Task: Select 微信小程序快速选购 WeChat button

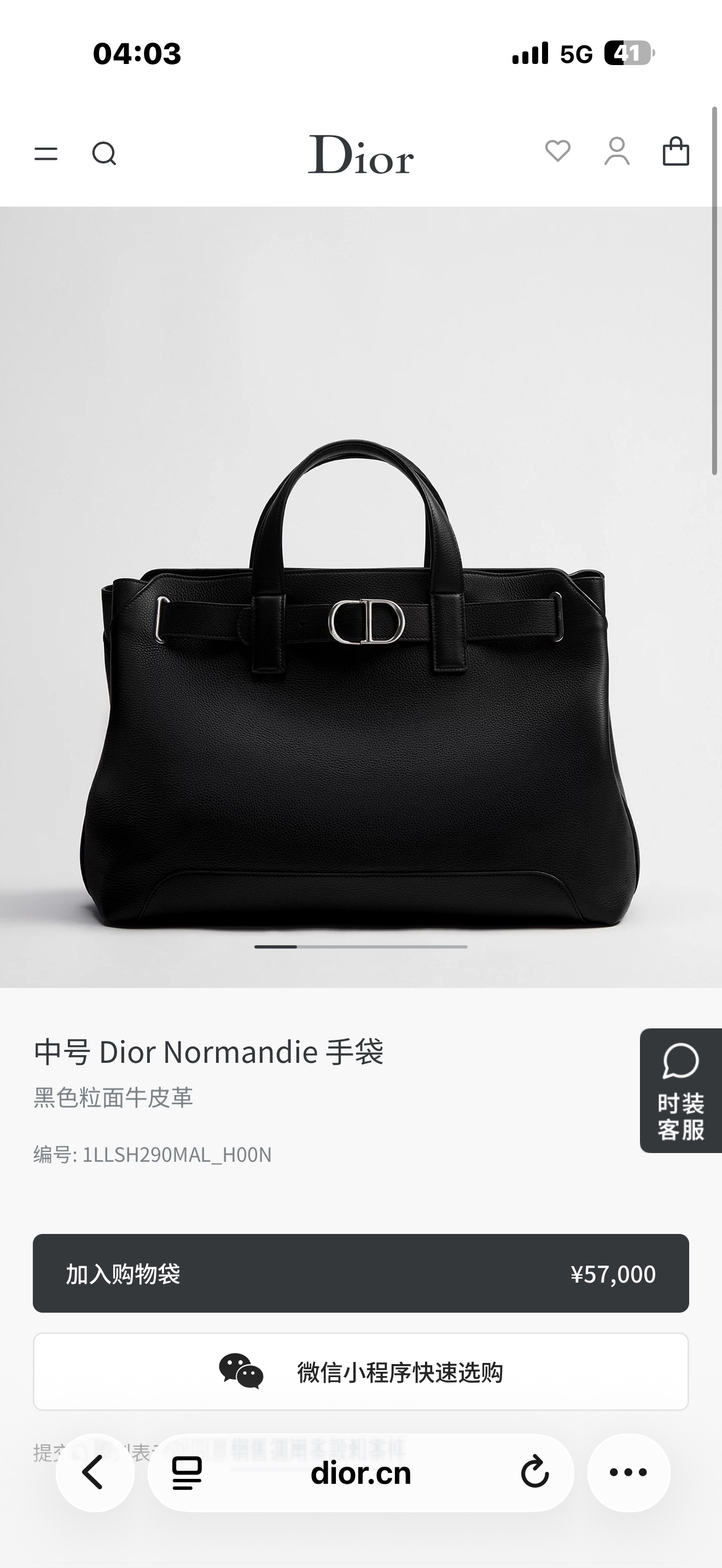Action: click(x=361, y=1371)
